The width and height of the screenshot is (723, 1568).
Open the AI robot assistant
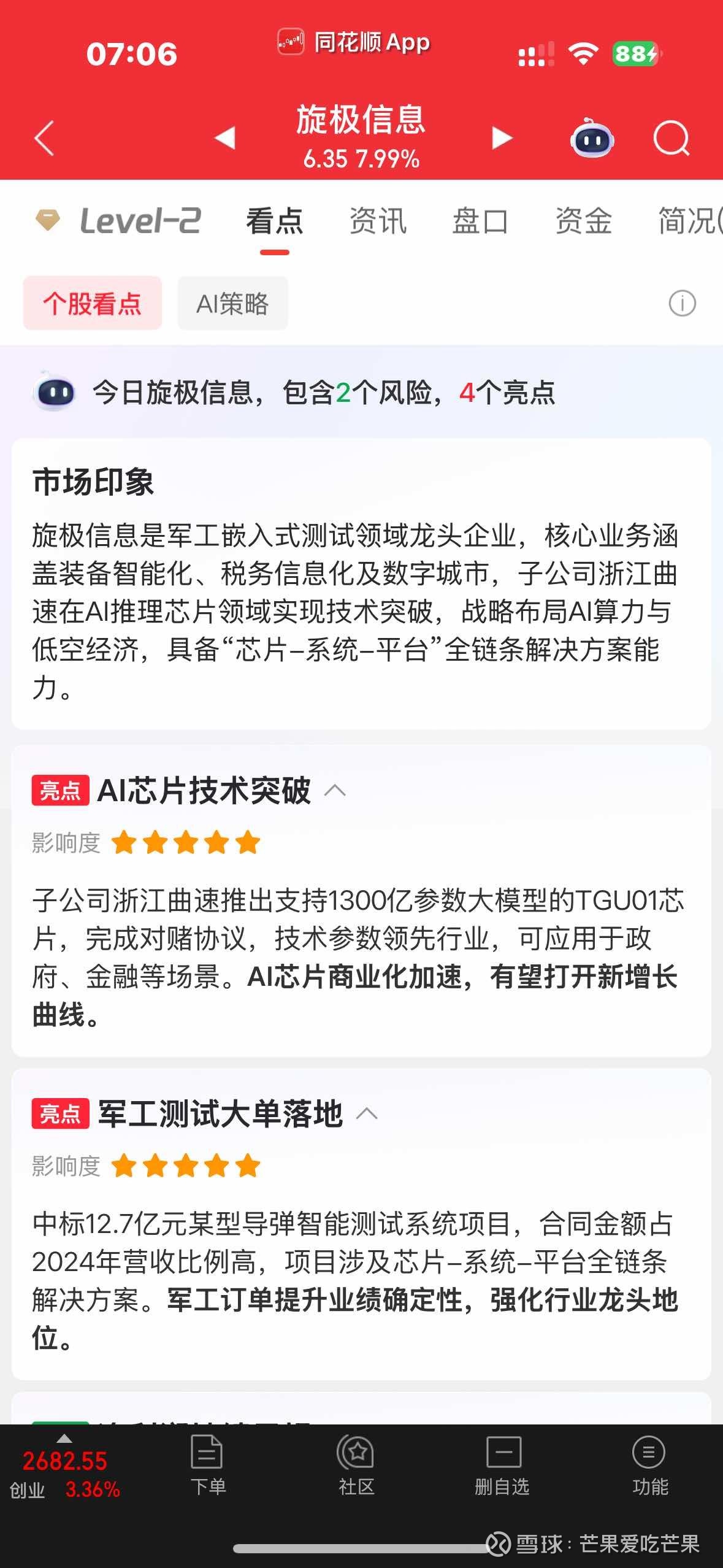pyautogui.click(x=592, y=138)
